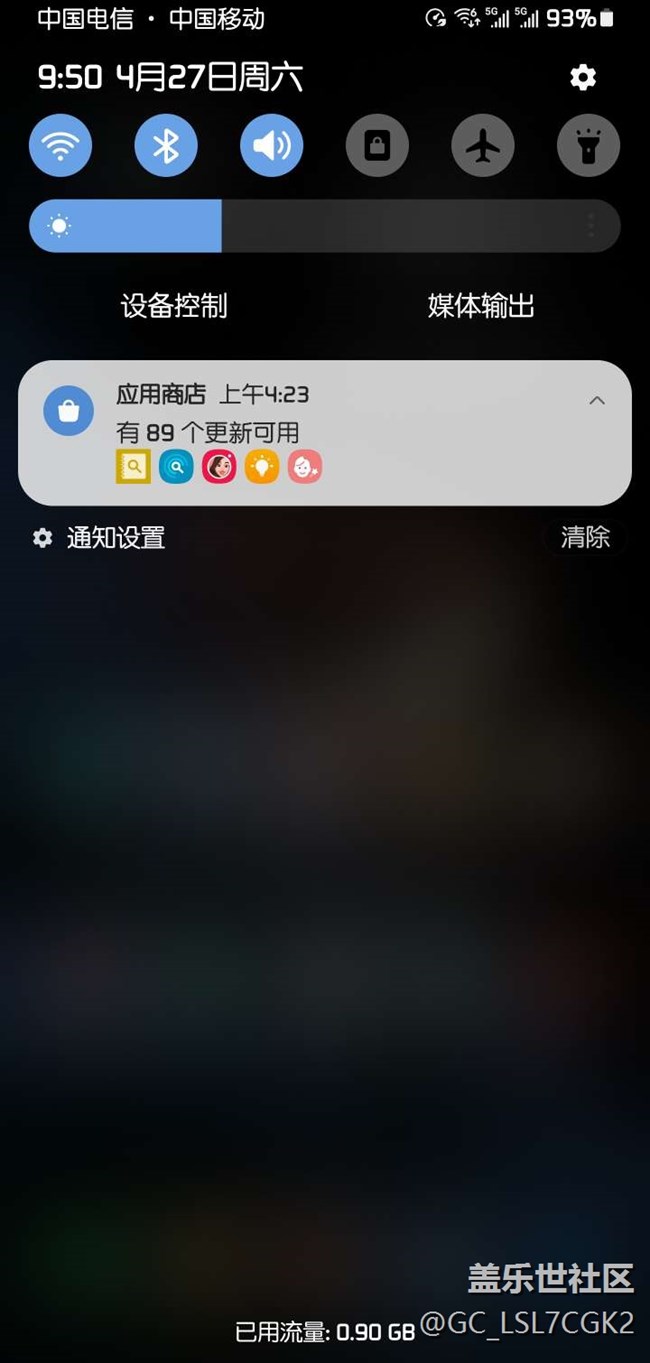This screenshot has width=650, height=1363.
Task: Toggle the sound mode speaker icon
Action: pos(271,145)
